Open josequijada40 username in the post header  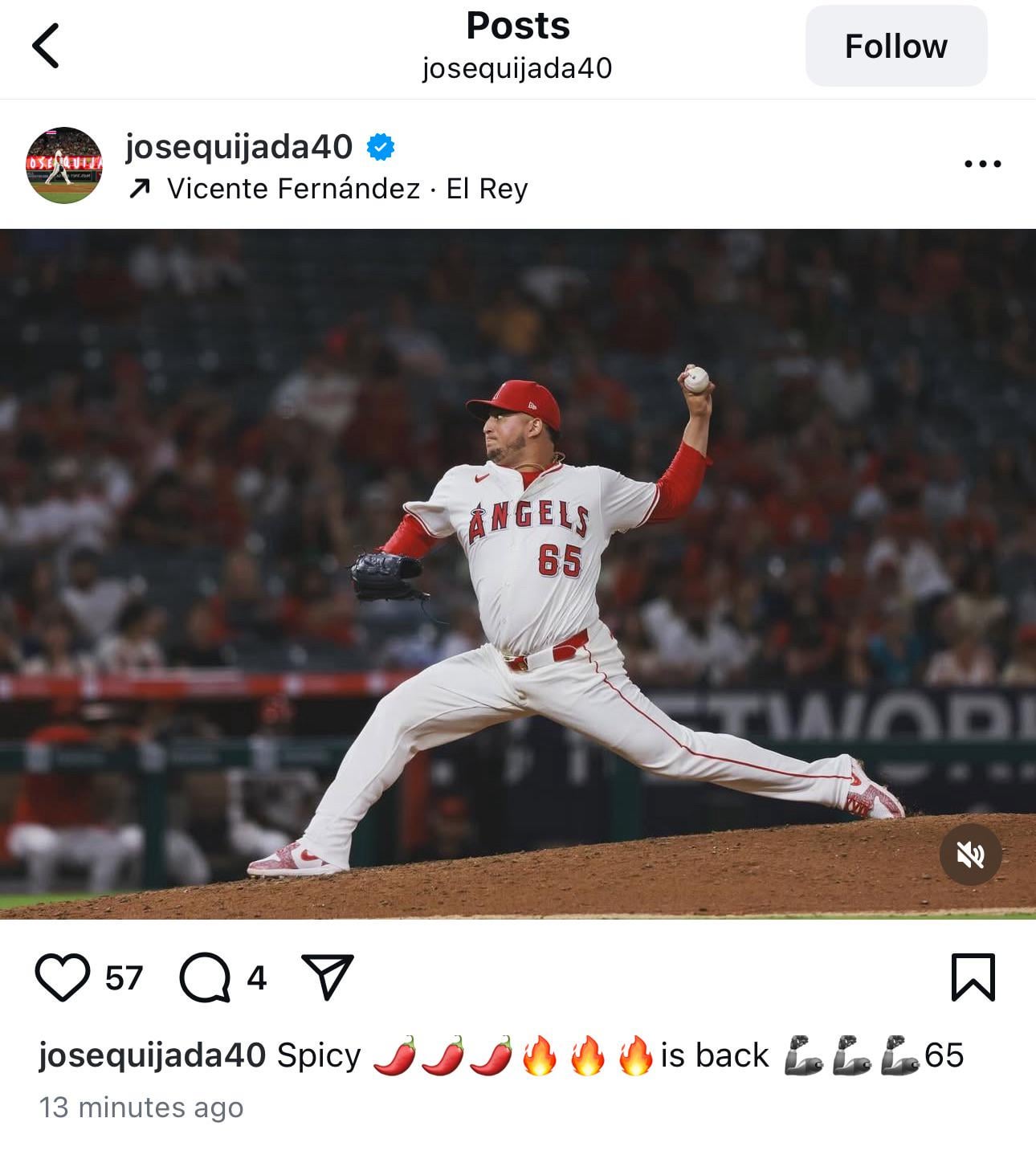pyautogui.click(x=239, y=146)
